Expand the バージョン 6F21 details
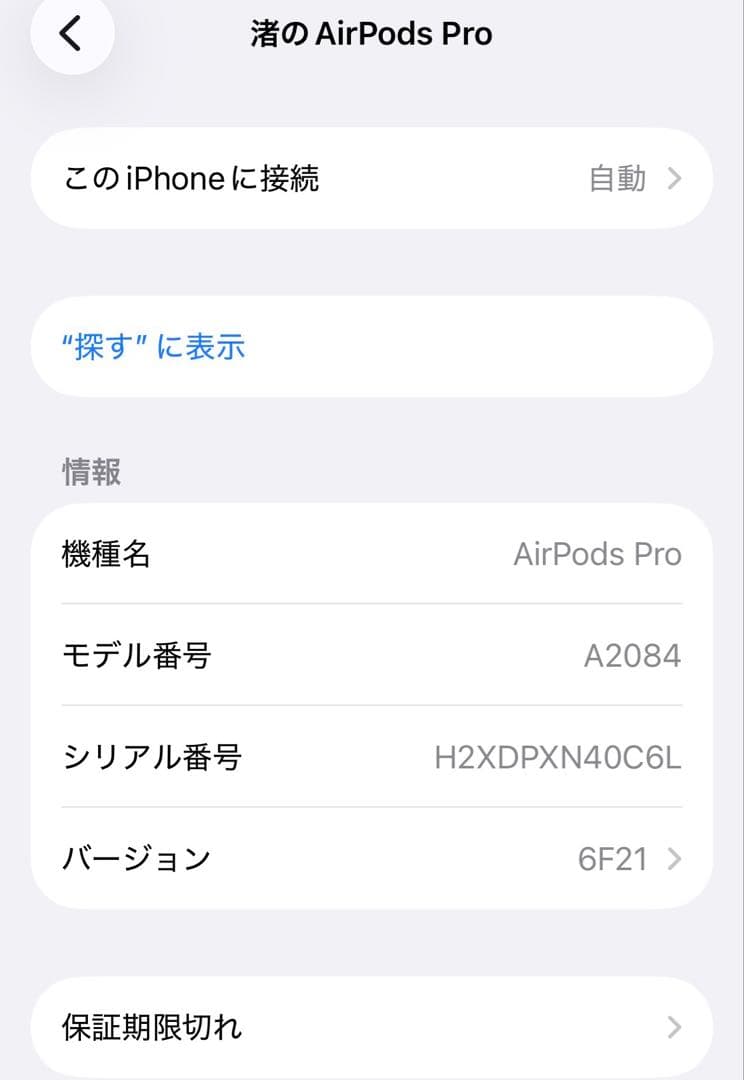The image size is (744, 1080). click(x=370, y=857)
